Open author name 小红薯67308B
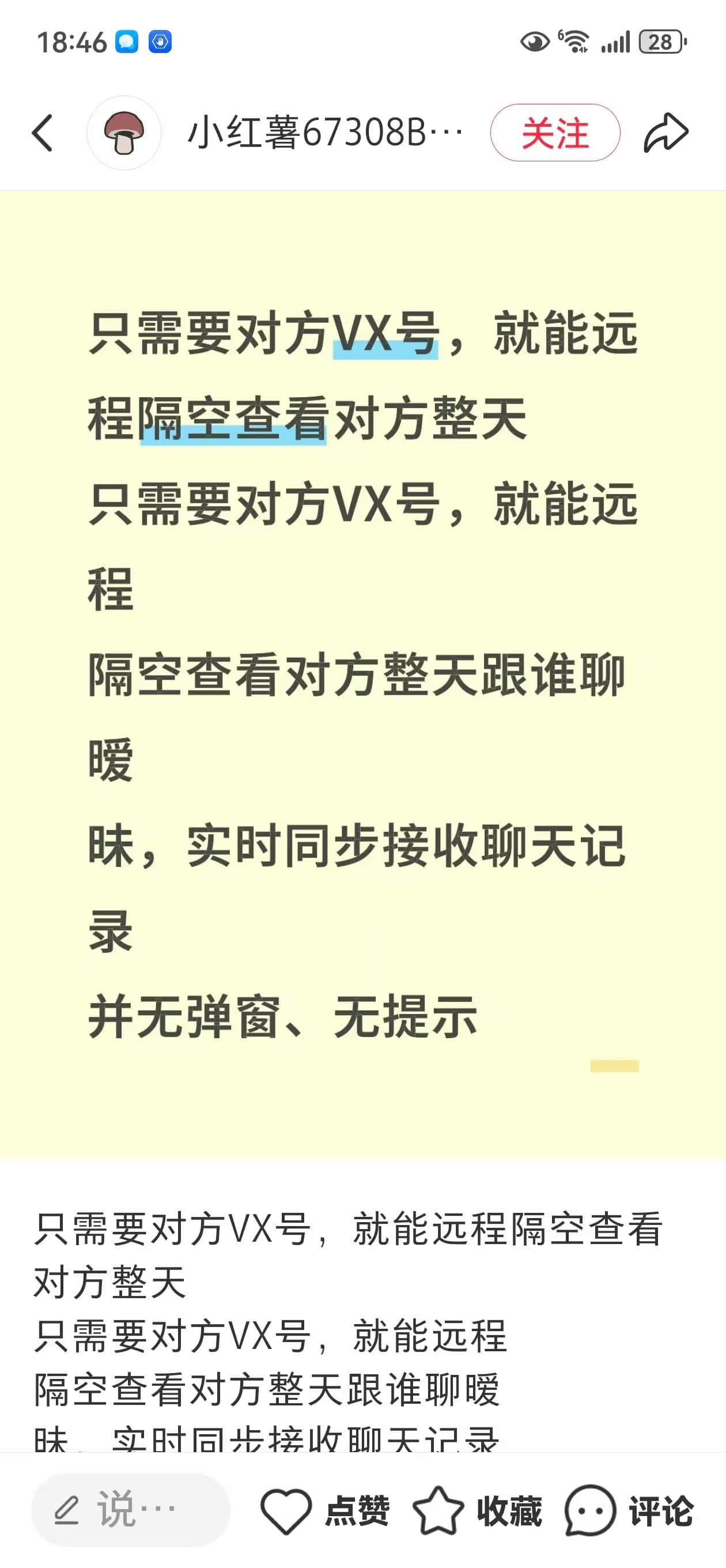The image size is (726, 1568). (325, 133)
